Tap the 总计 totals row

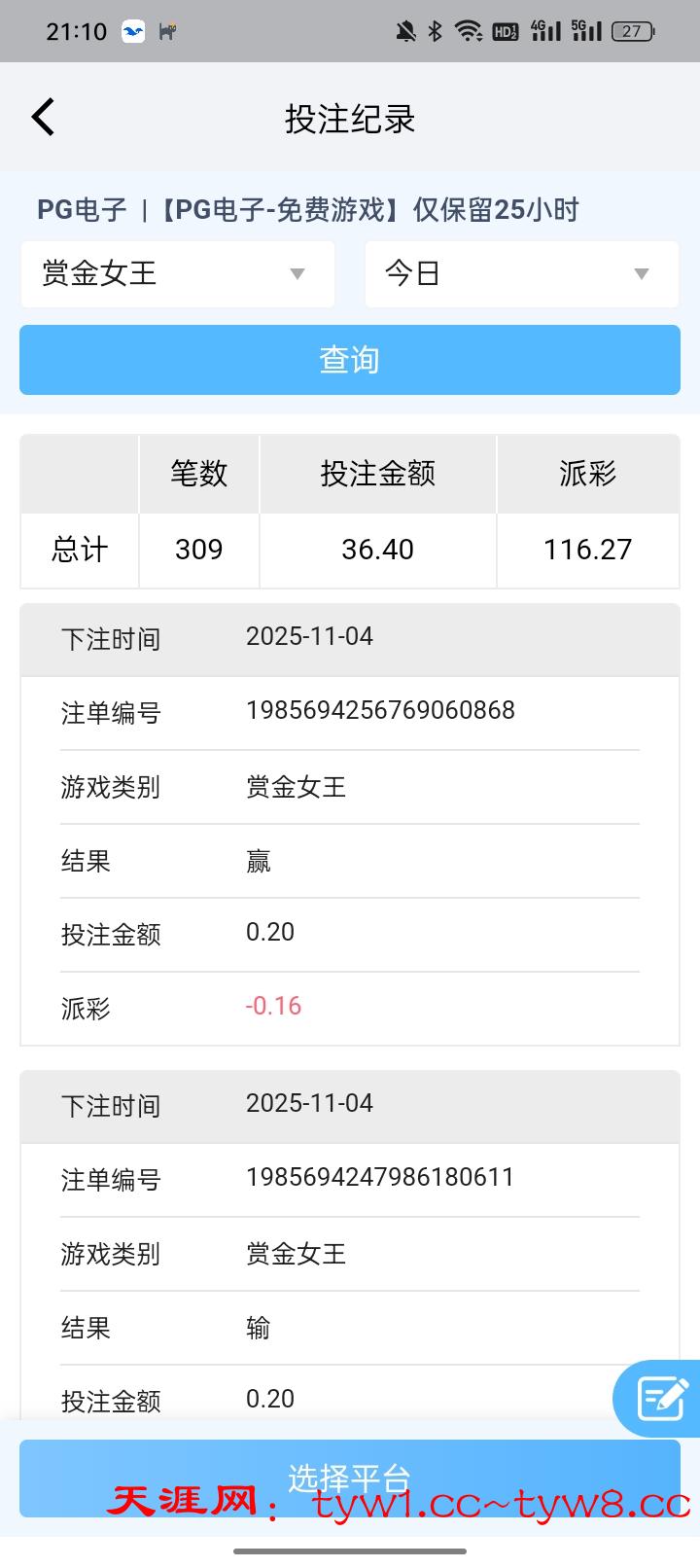[78, 550]
